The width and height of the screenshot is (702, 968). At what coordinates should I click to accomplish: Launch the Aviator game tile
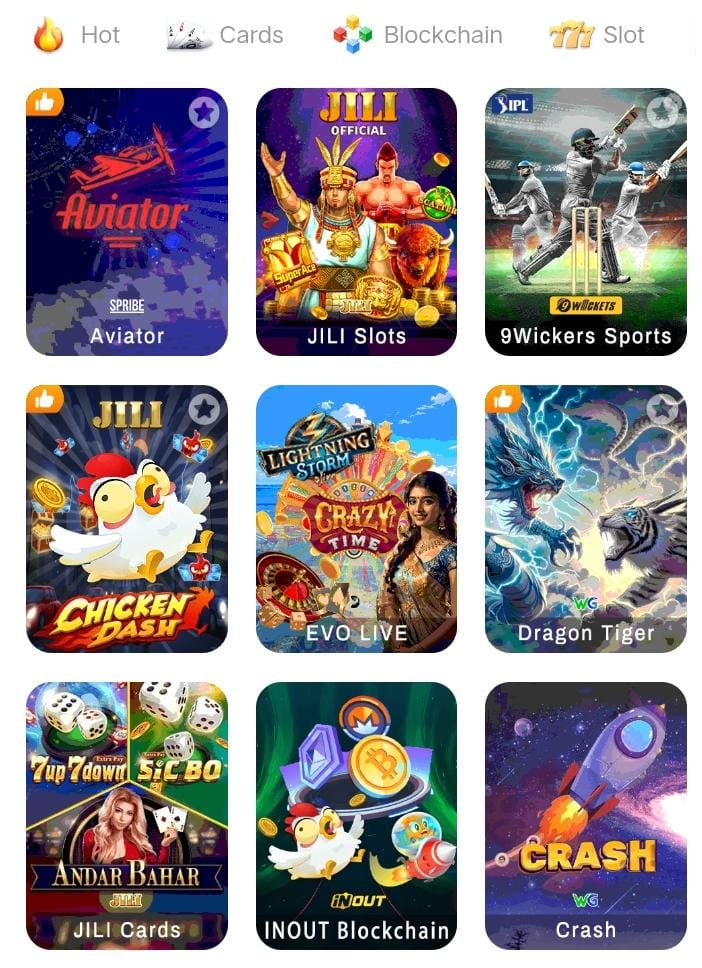(126, 222)
